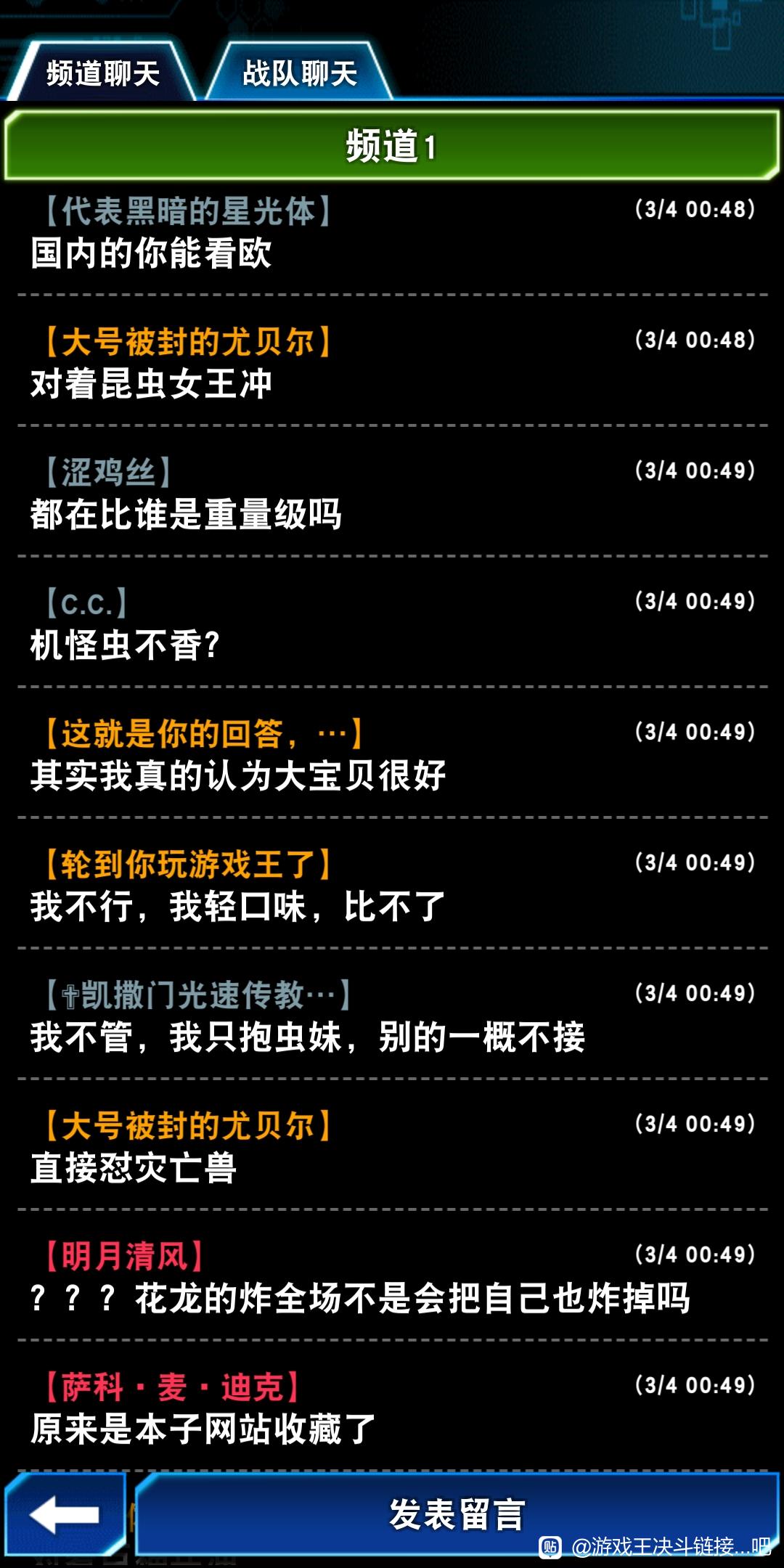This screenshot has height=1568, width=784.
Task: Switch to the 频道聊天 tab
Action: click(102, 73)
